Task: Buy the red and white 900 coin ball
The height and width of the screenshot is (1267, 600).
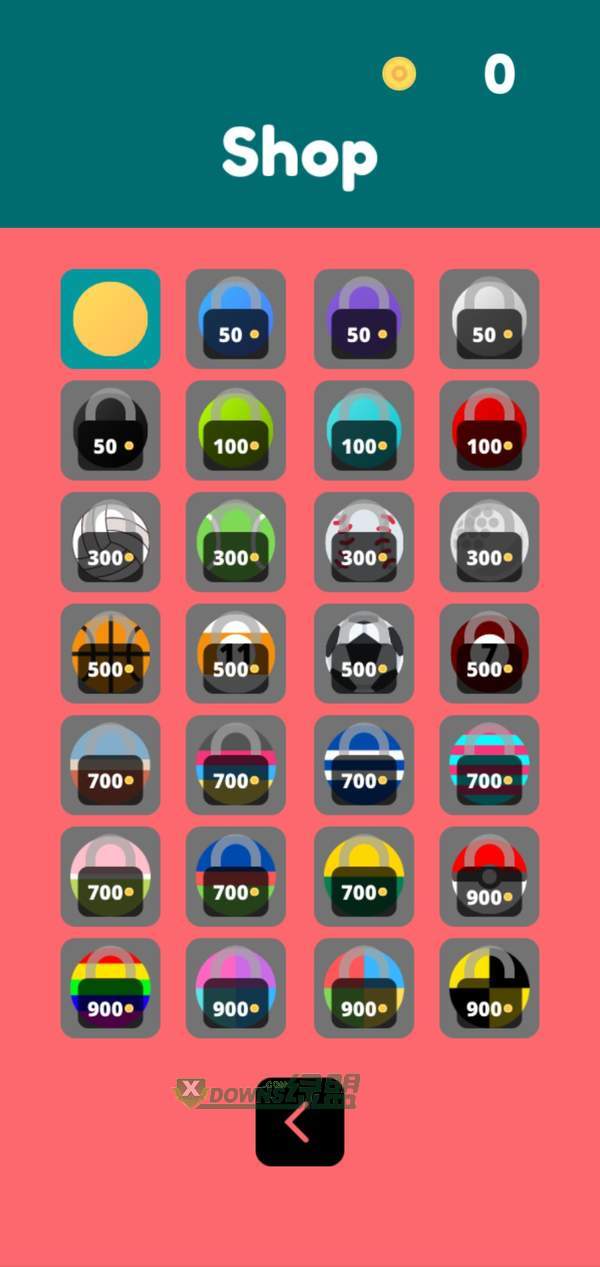Action: coord(489,877)
